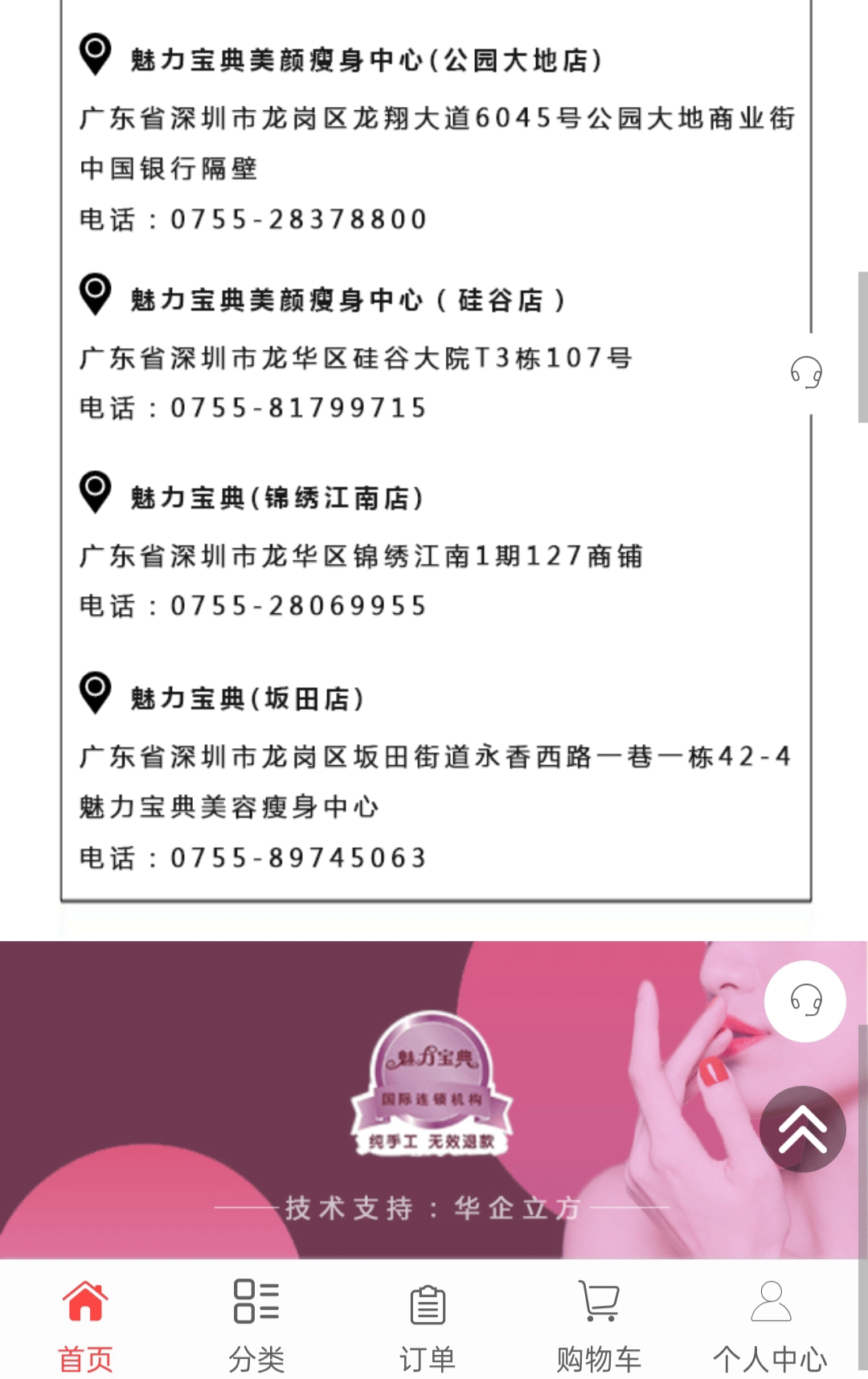Image resolution: width=868 pixels, height=1379 pixels.
Task: Open the customer service headset button
Action: tap(805, 1001)
